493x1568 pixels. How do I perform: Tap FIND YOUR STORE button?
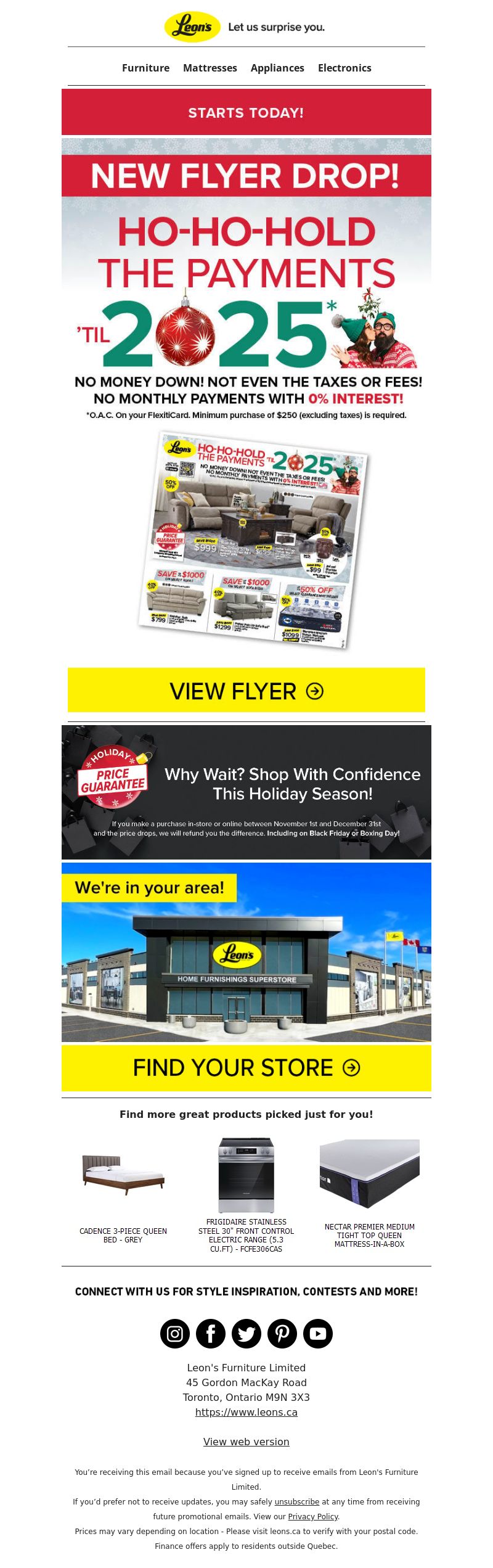click(246, 1067)
